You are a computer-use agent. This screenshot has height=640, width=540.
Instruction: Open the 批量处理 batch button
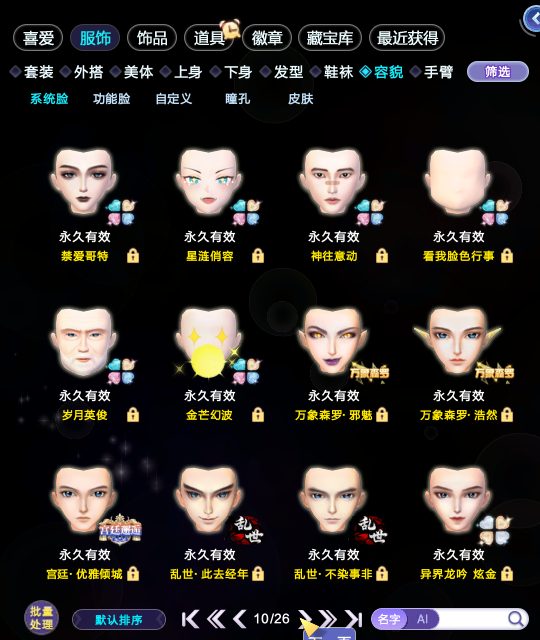point(41,618)
